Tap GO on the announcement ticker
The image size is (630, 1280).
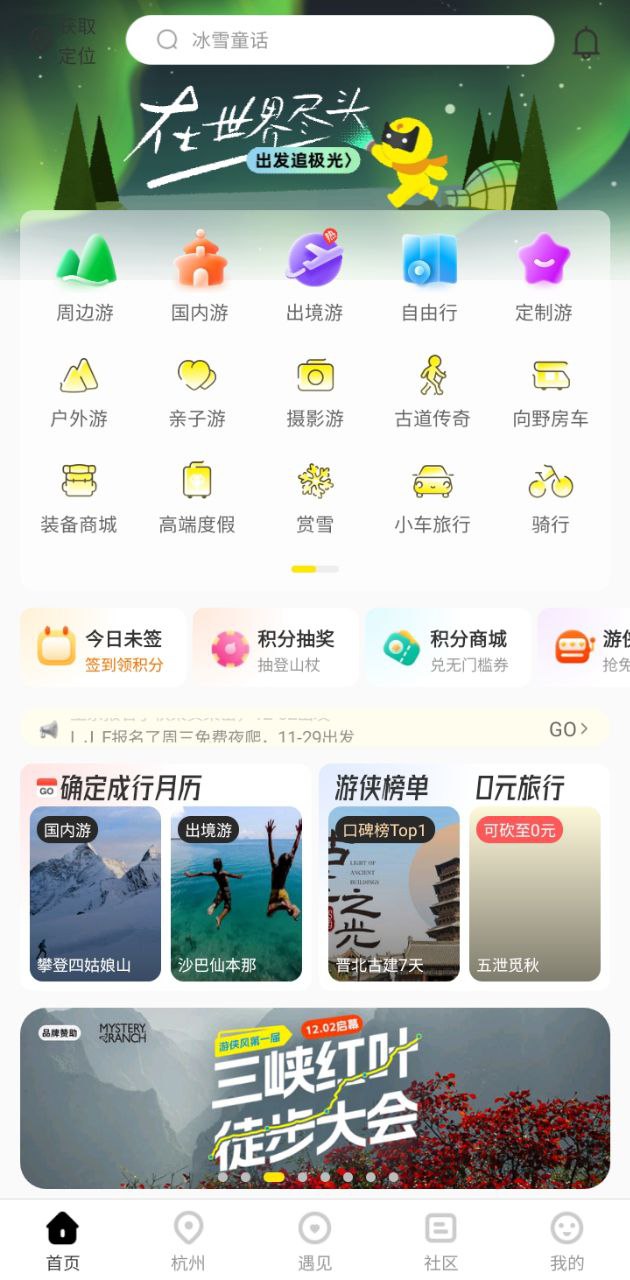[x=568, y=729]
